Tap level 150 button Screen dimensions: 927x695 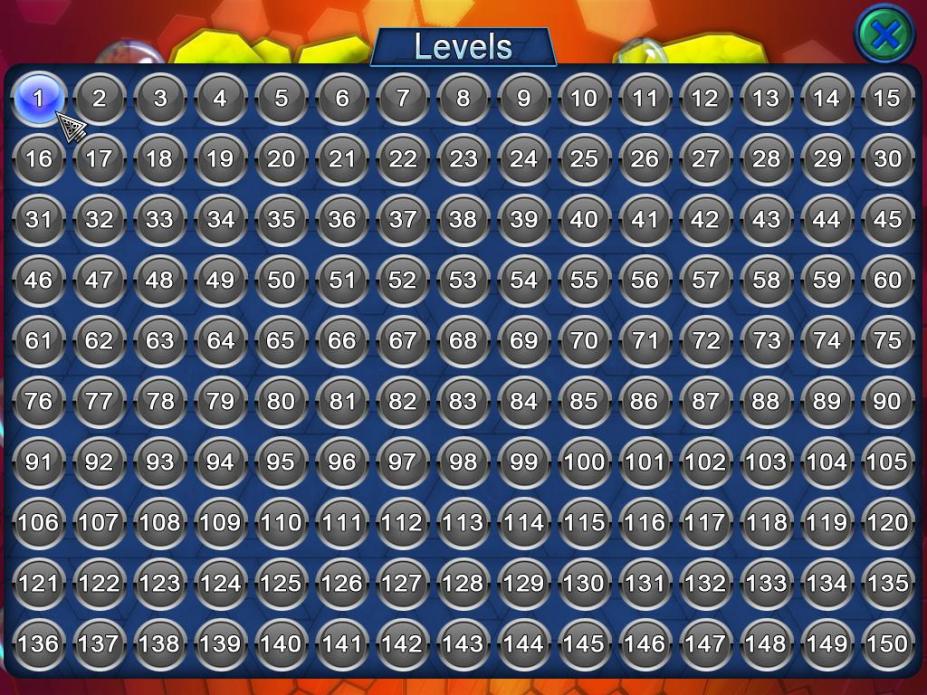pos(887,643)
